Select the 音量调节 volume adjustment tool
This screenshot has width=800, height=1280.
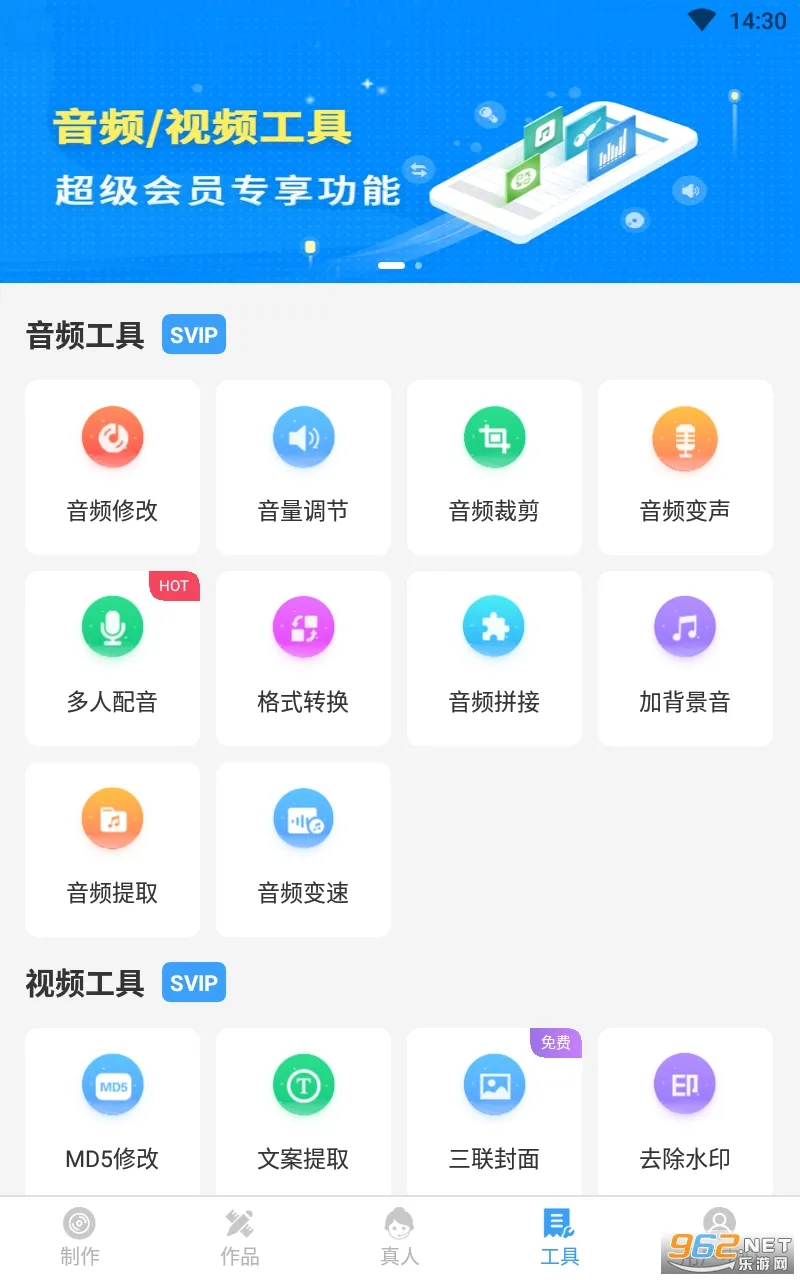(303, 467)
